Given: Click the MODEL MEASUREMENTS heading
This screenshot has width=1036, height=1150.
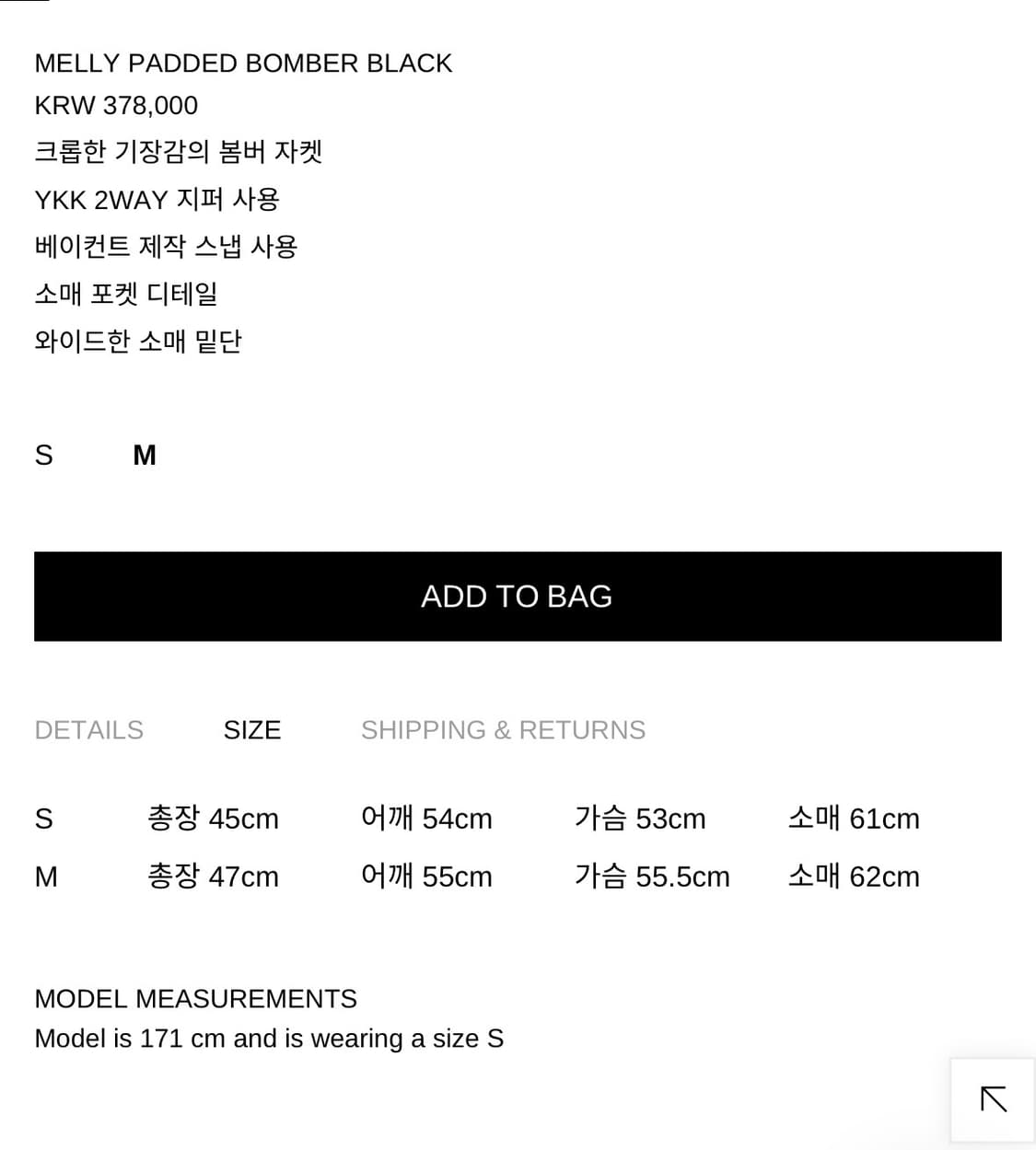Looking at the screenshot, I should point(195,998).
